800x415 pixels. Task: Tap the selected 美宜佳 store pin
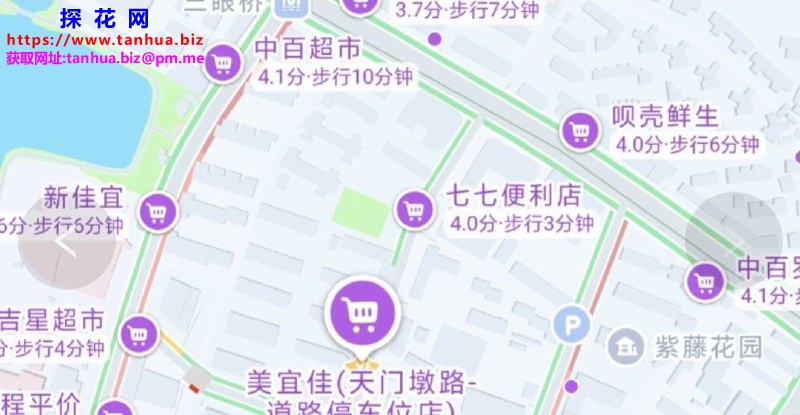(360, 312)
